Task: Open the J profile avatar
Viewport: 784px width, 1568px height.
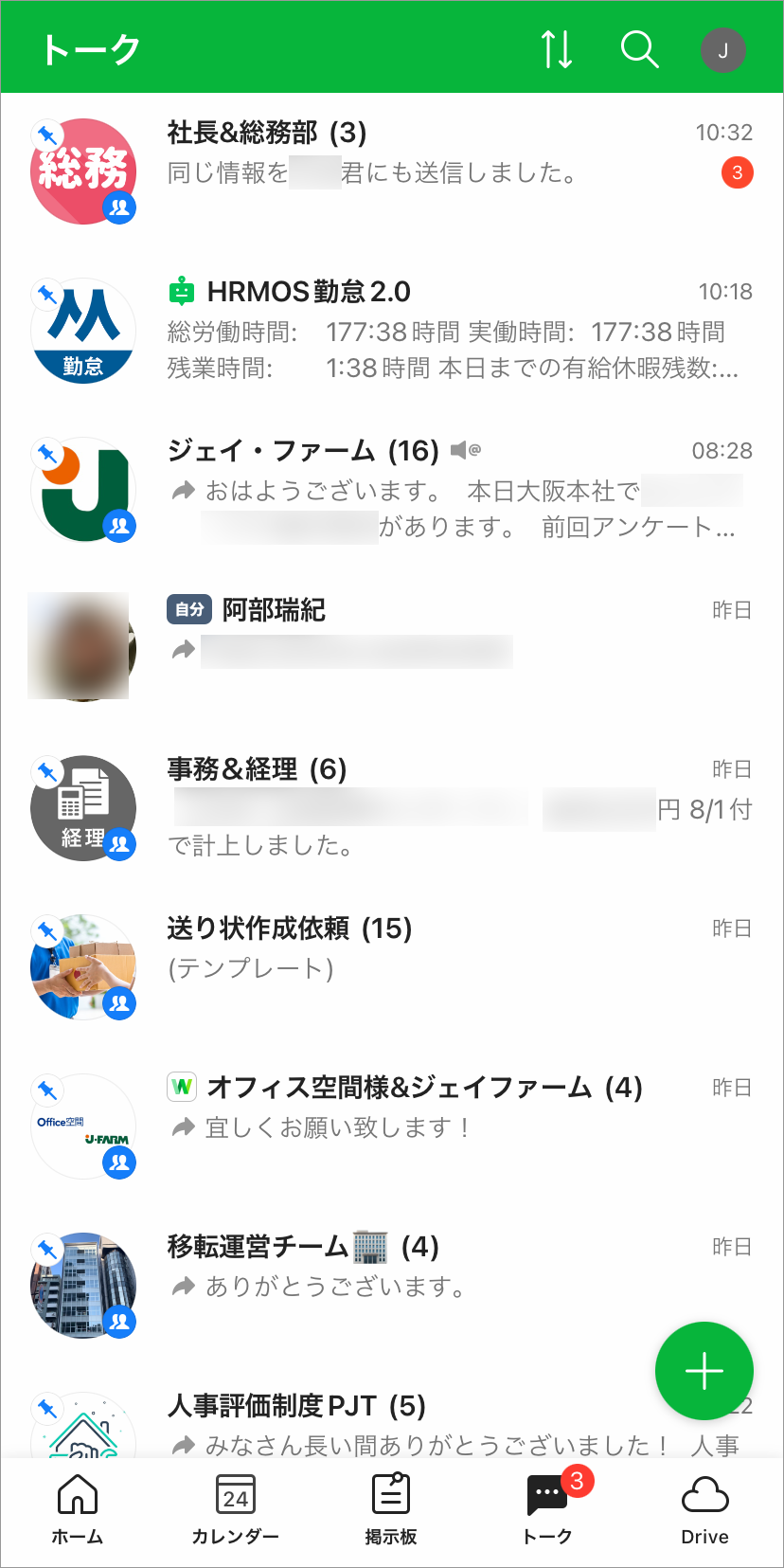Action: [x=722, y=50]
